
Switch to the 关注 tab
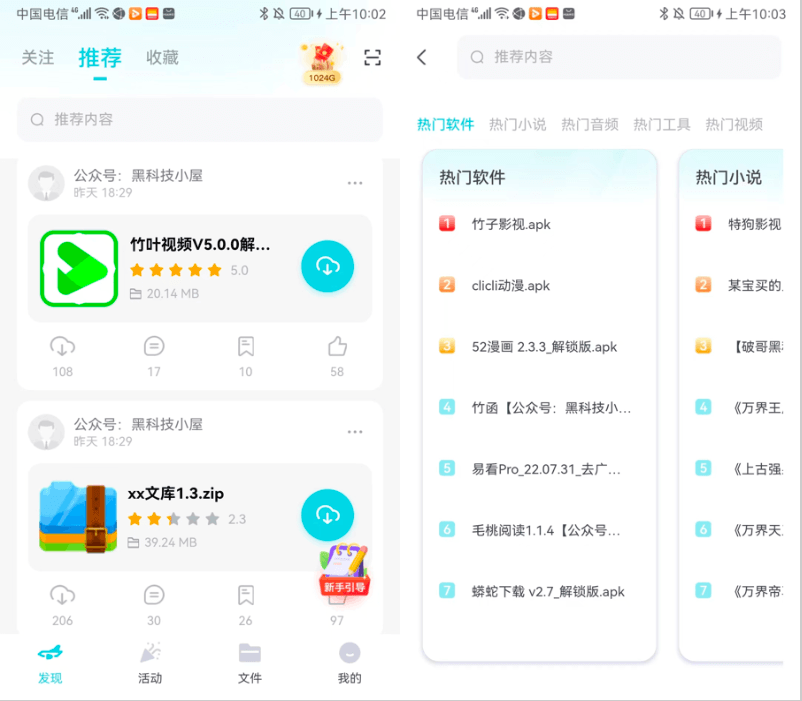point(38,58)
